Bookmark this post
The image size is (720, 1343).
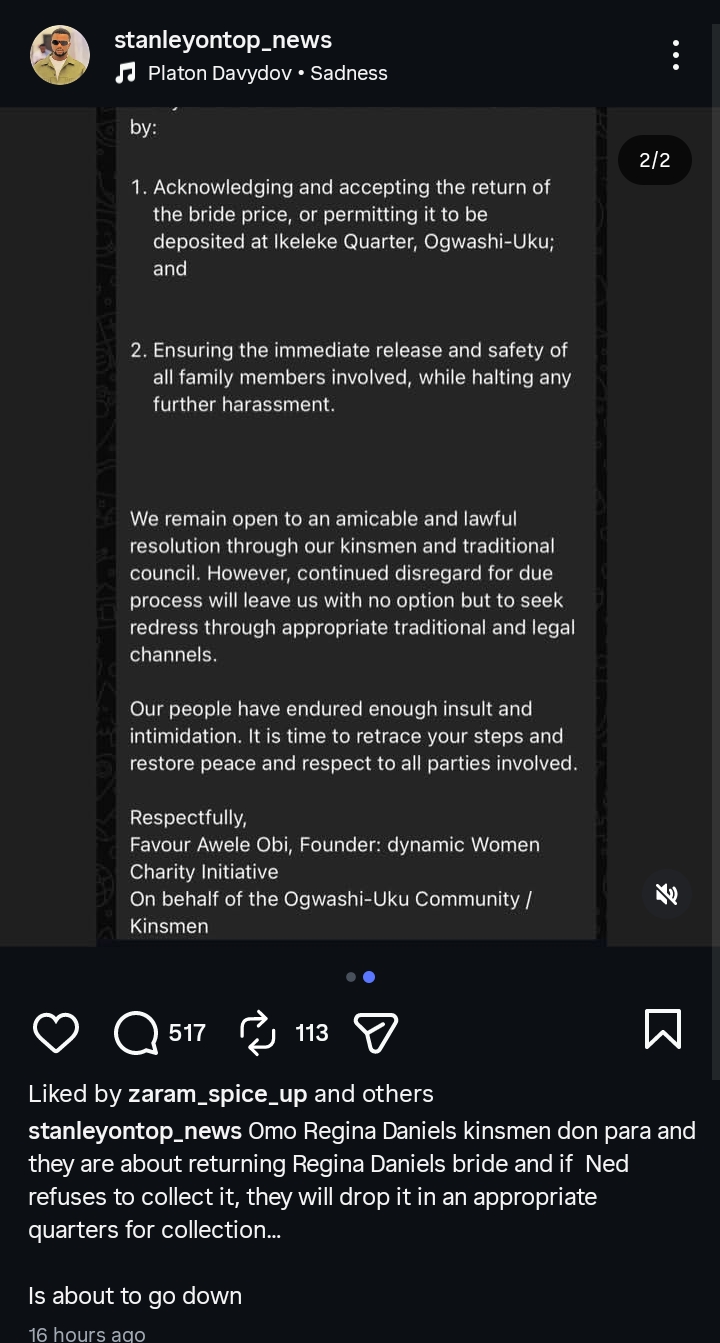click(x=663, y=1029)
